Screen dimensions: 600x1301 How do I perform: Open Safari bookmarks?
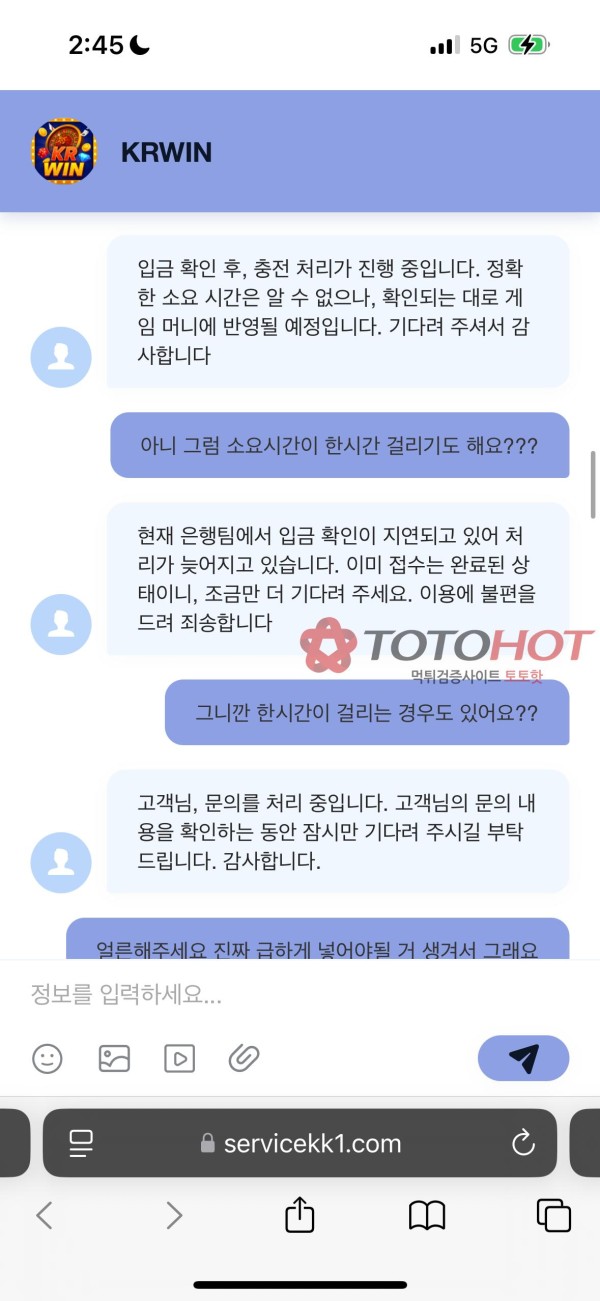pyautogui.click(x=427, y=1215)
